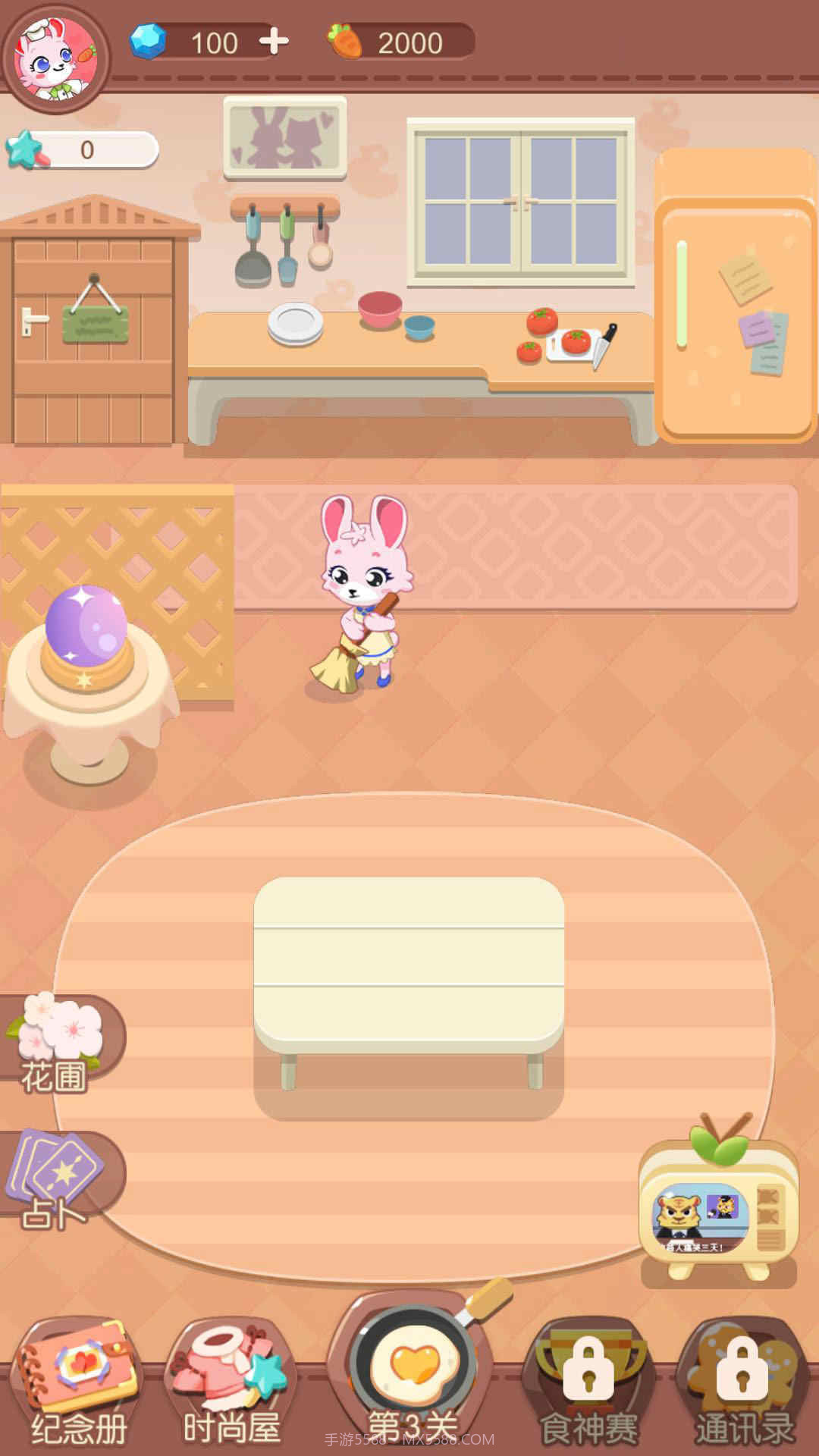
Task: Add more gems with the plus button
Action: pyautogui.click(x=274, y=41)
